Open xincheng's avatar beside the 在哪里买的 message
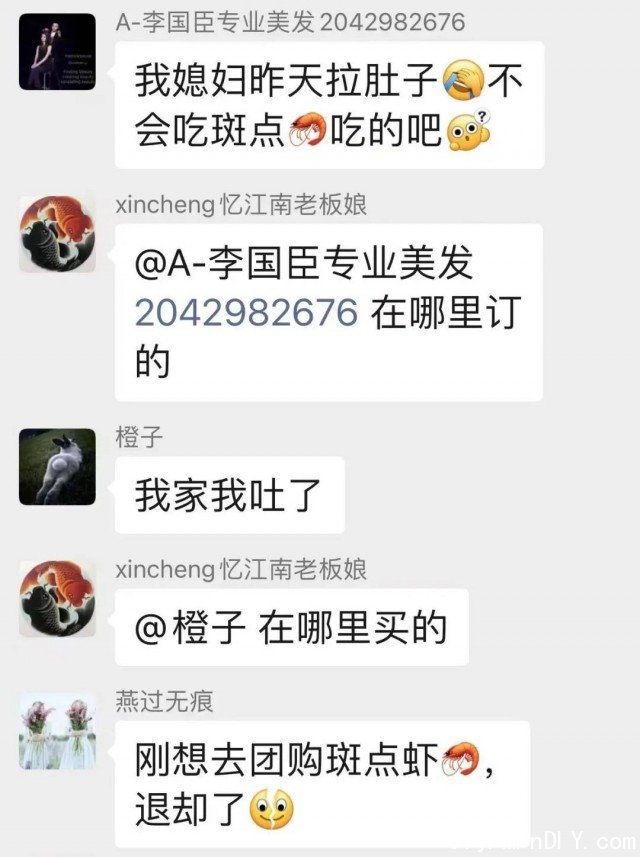640x857 pixels. tap(57, 599)
